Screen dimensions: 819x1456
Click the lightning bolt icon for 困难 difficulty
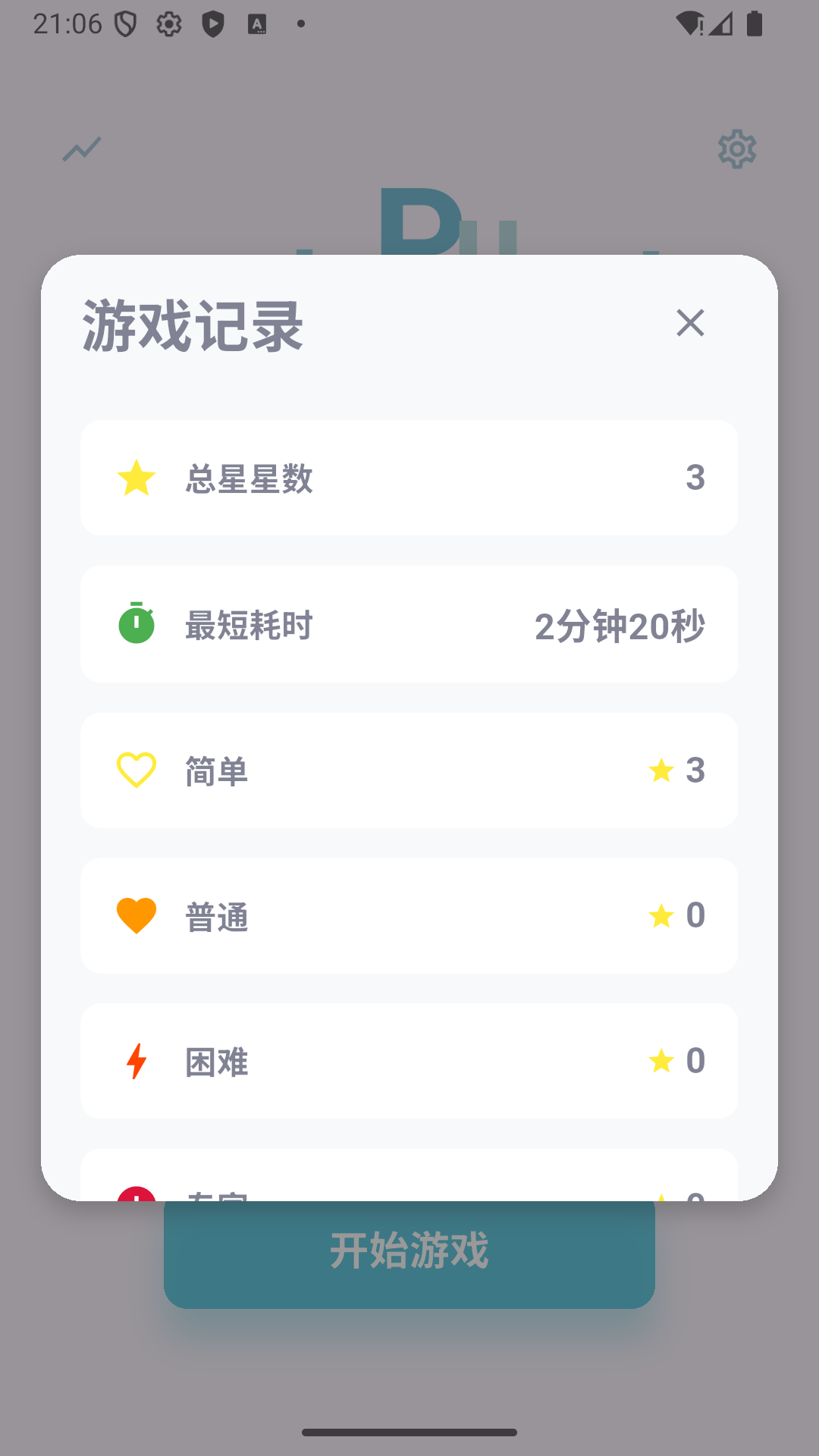(136, 1062)
